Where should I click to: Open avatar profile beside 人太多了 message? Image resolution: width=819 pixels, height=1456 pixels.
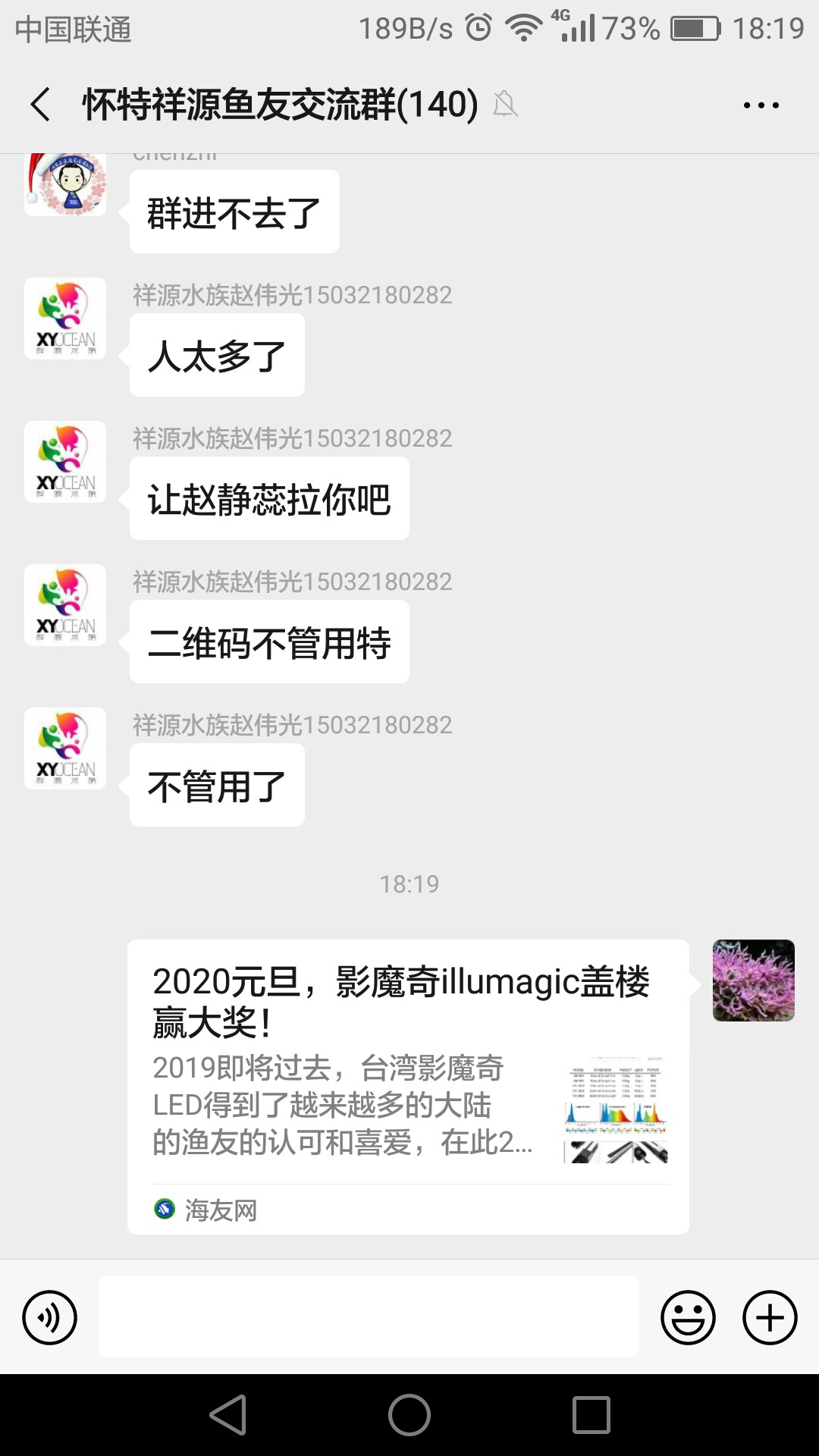point(65,318)
